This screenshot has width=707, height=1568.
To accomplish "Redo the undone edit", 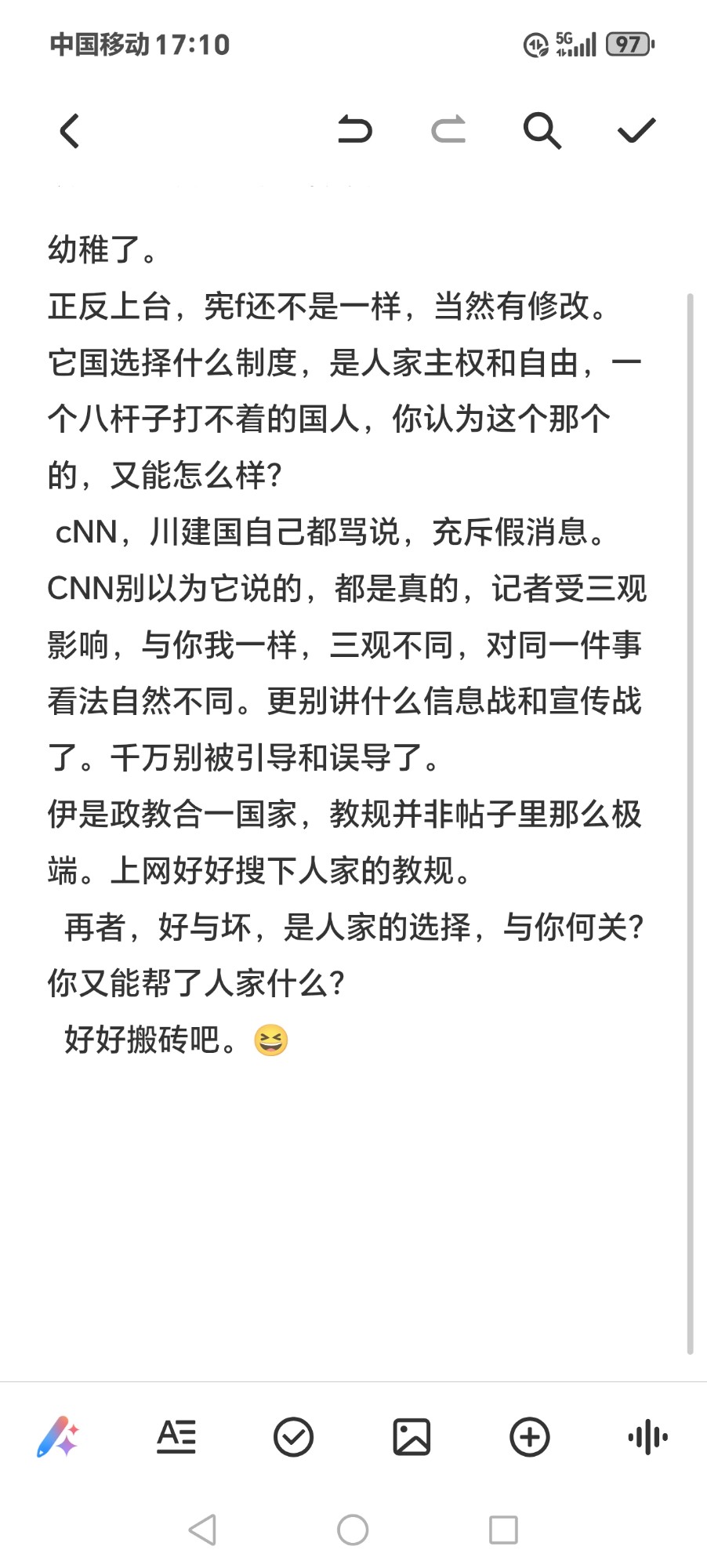I will (448, 130).
